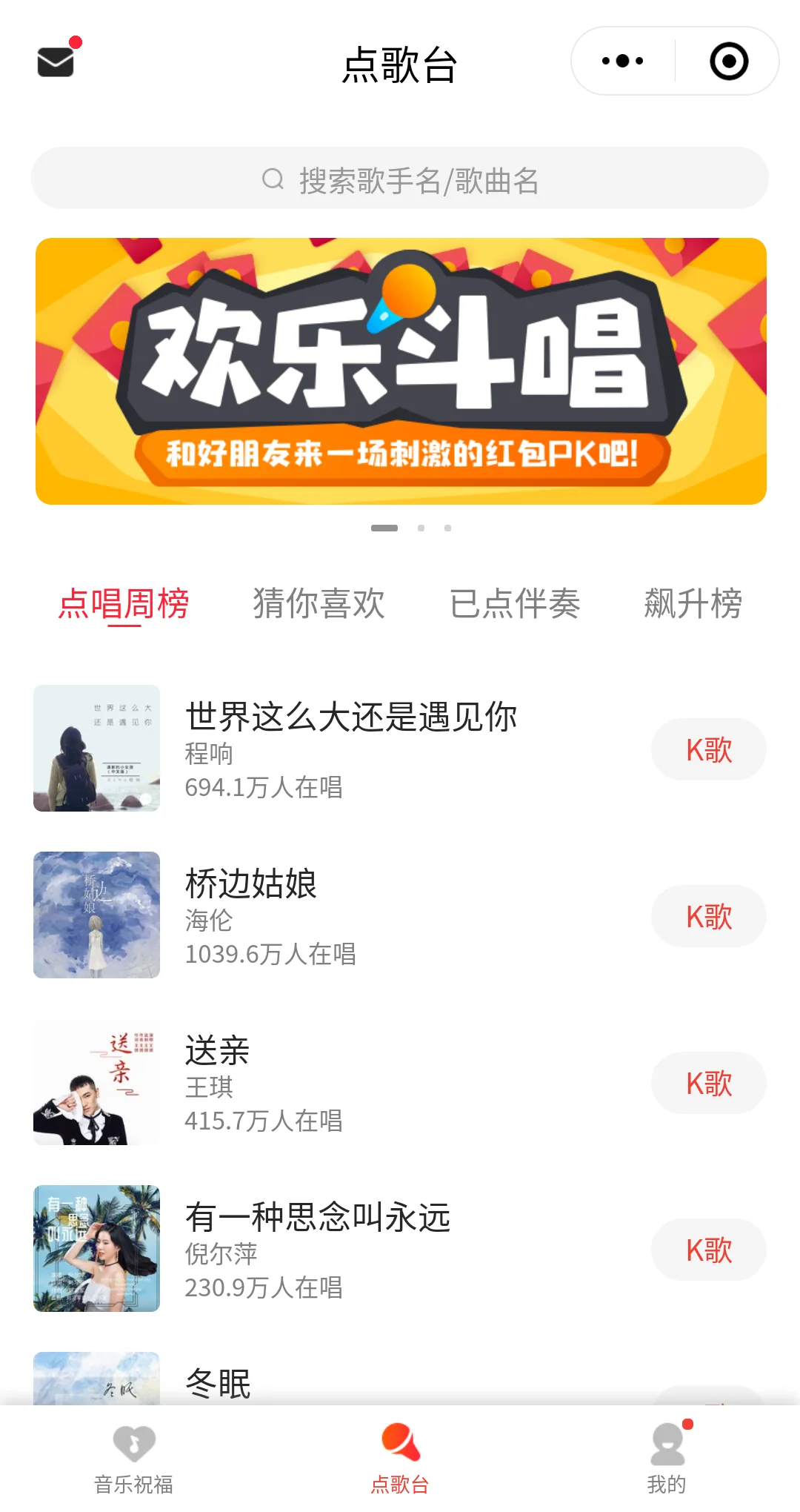800x1512 pixels.
Task: Switch to the 飙升榜 tab
Action: [x=693, y=603]
